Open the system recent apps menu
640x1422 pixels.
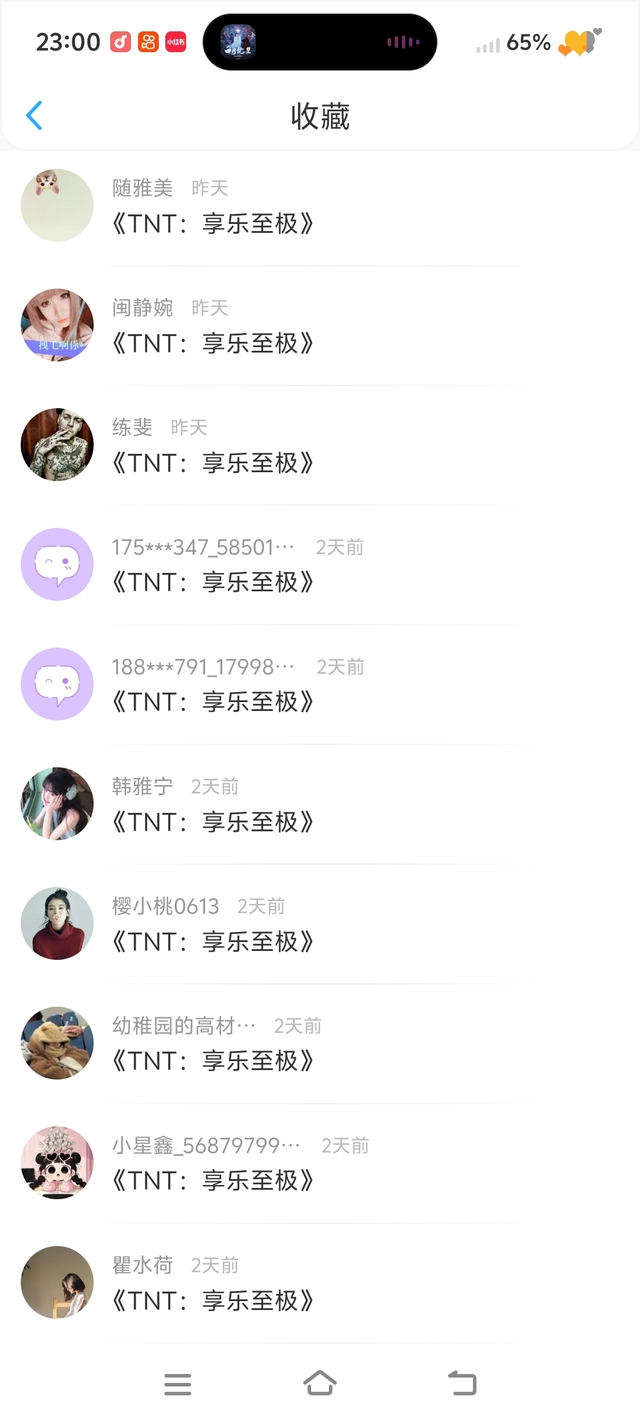[177, 1384]
